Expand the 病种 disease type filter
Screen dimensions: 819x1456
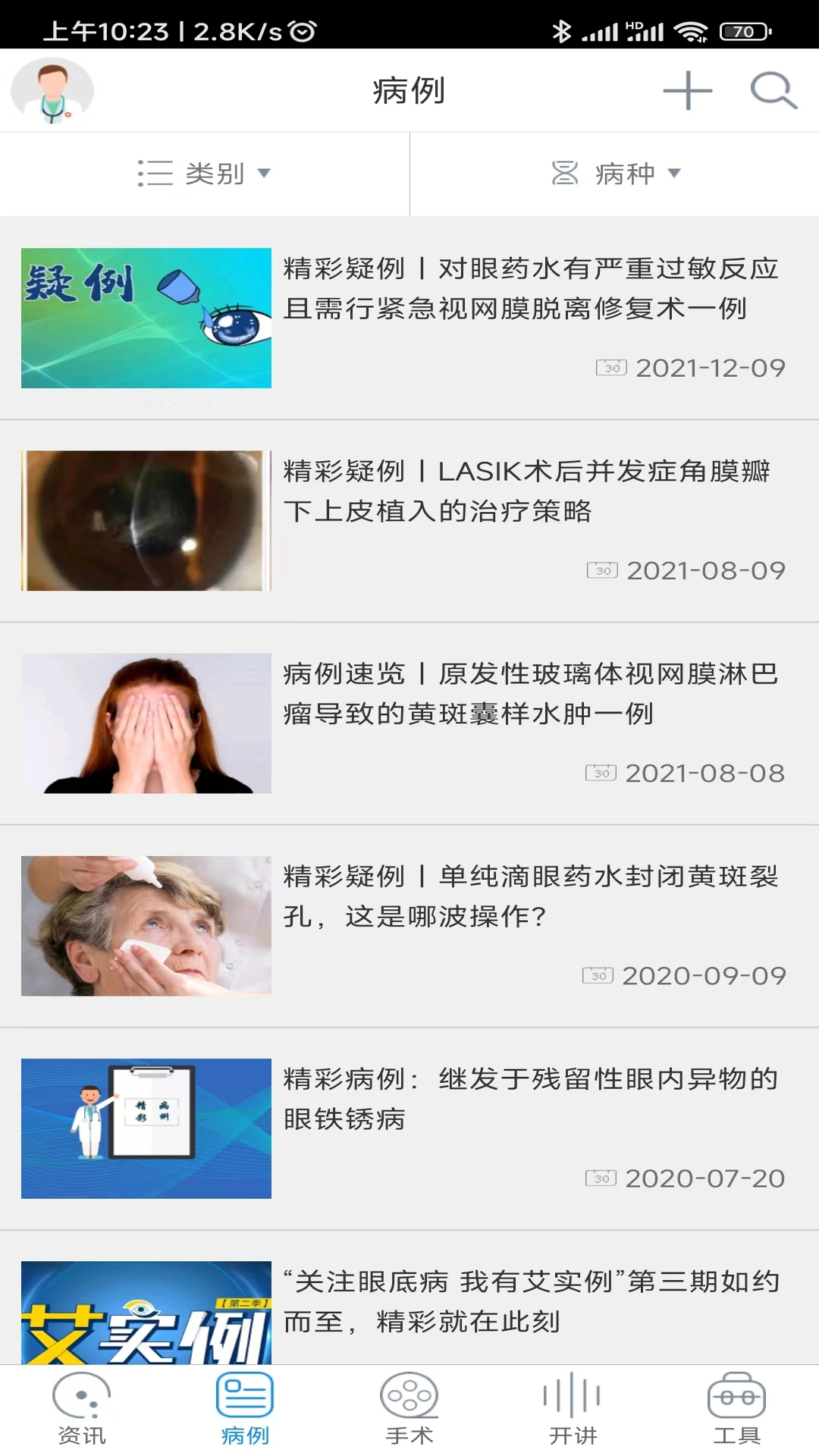click(x=615, y=174)
